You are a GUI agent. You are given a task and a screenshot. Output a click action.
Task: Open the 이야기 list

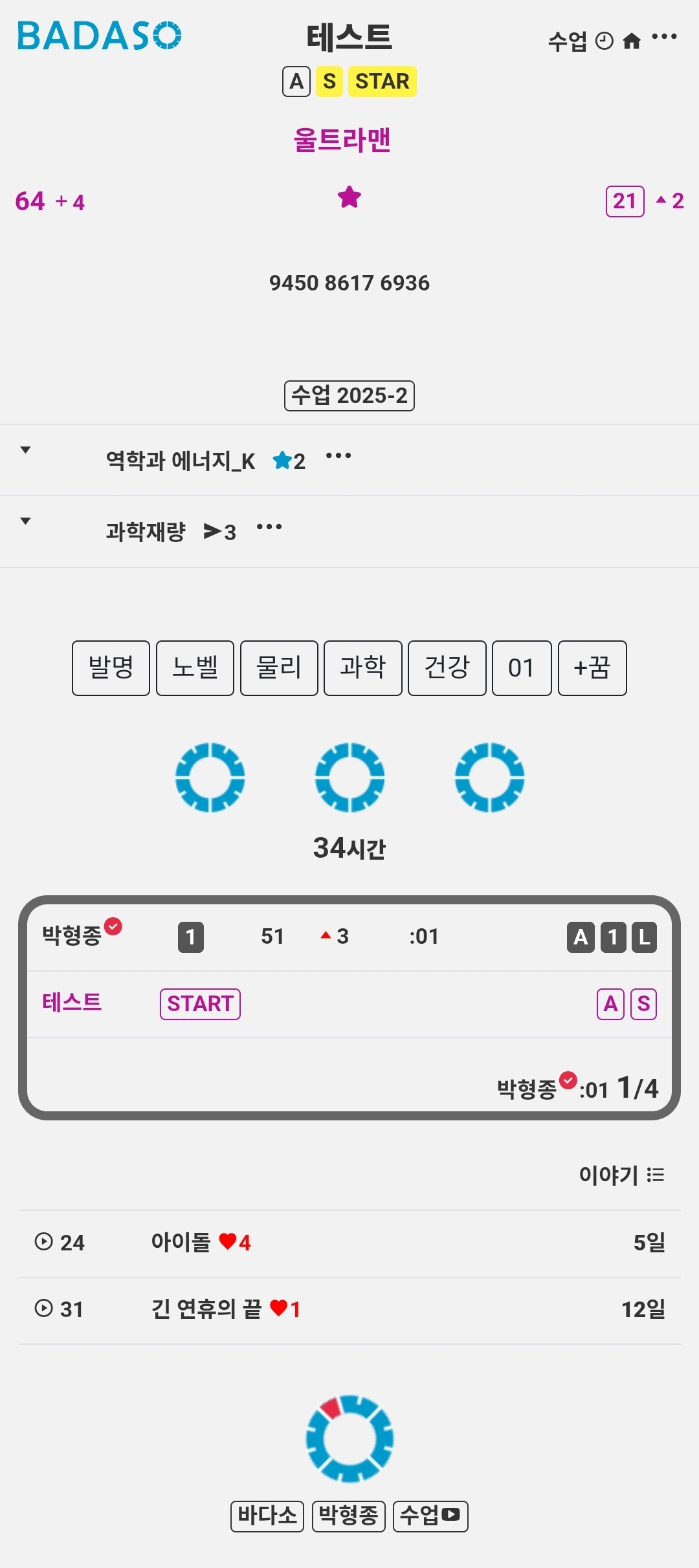[621, 1175]
